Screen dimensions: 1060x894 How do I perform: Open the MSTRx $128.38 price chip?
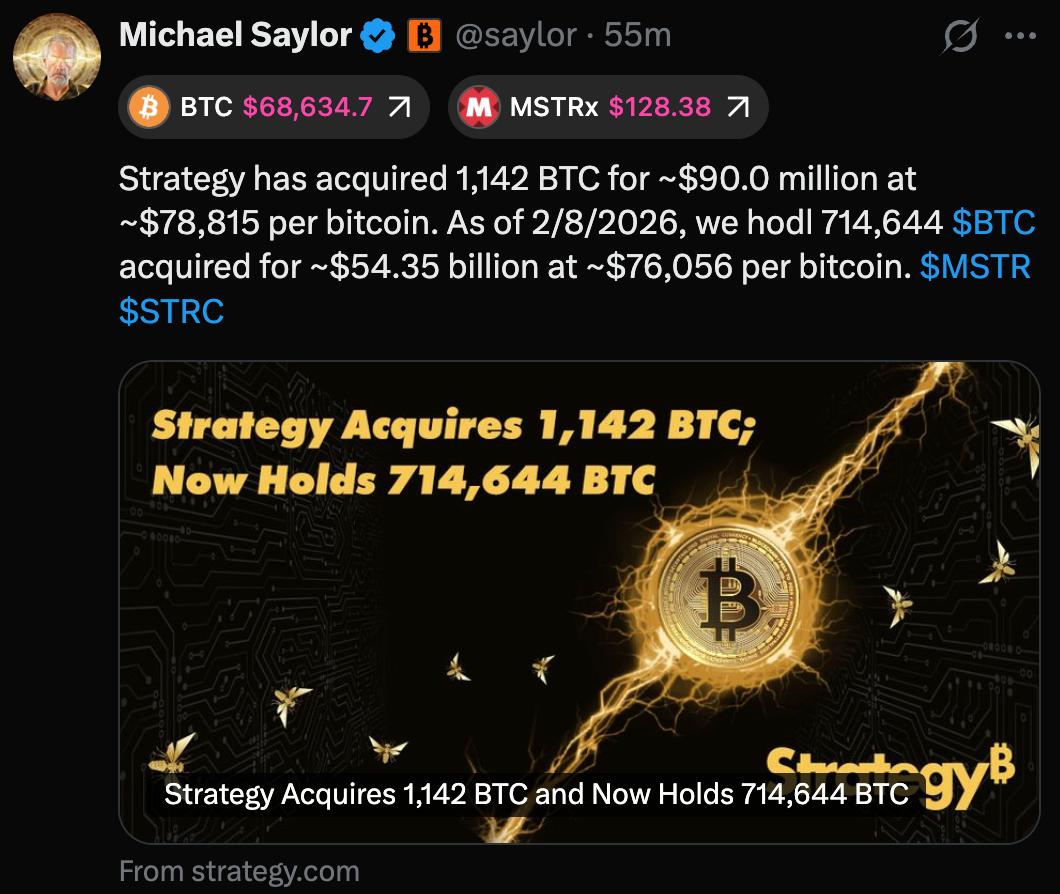pos(609,107)
